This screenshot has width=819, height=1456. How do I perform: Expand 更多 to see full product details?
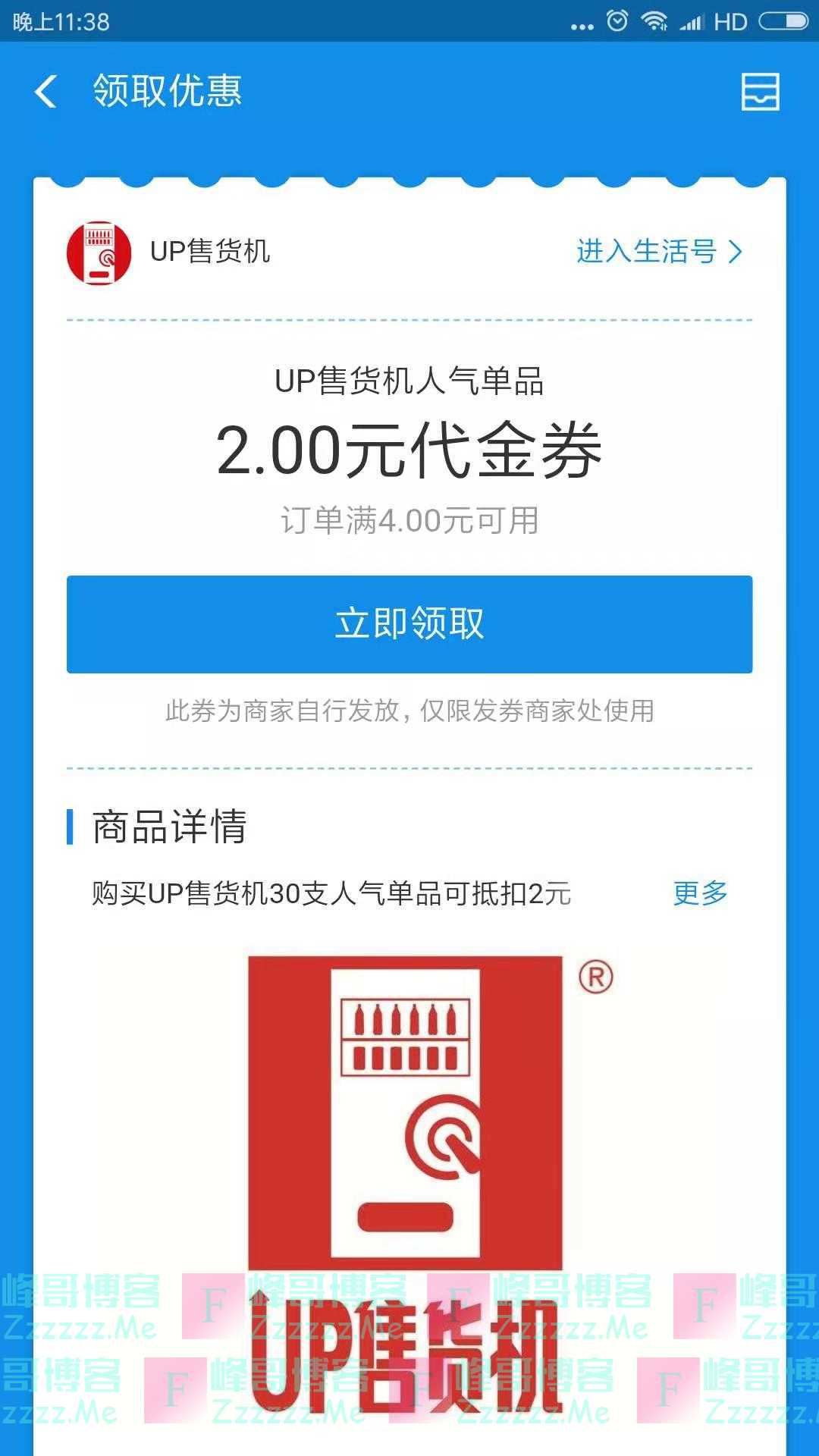point(698,893)
